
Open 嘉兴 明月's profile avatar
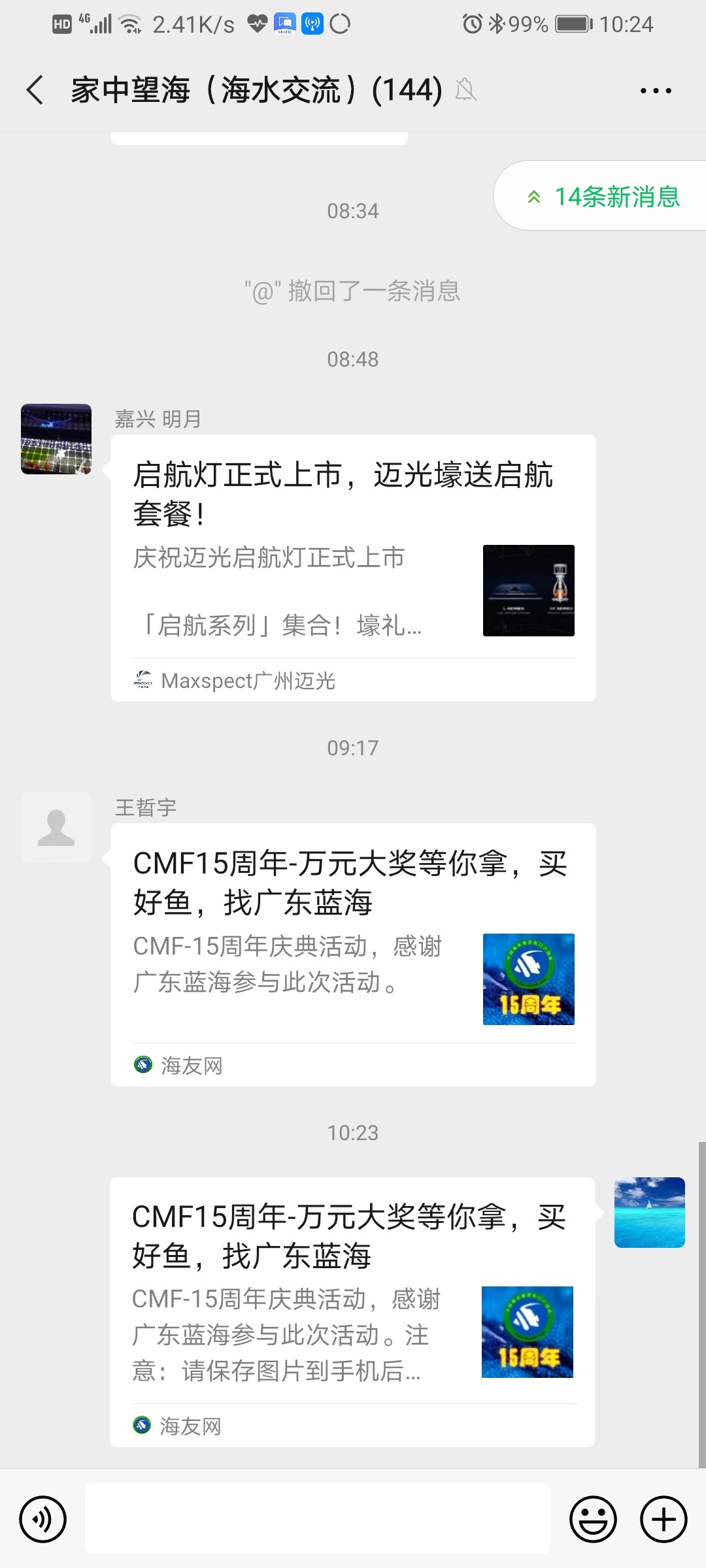coord(56,439)
